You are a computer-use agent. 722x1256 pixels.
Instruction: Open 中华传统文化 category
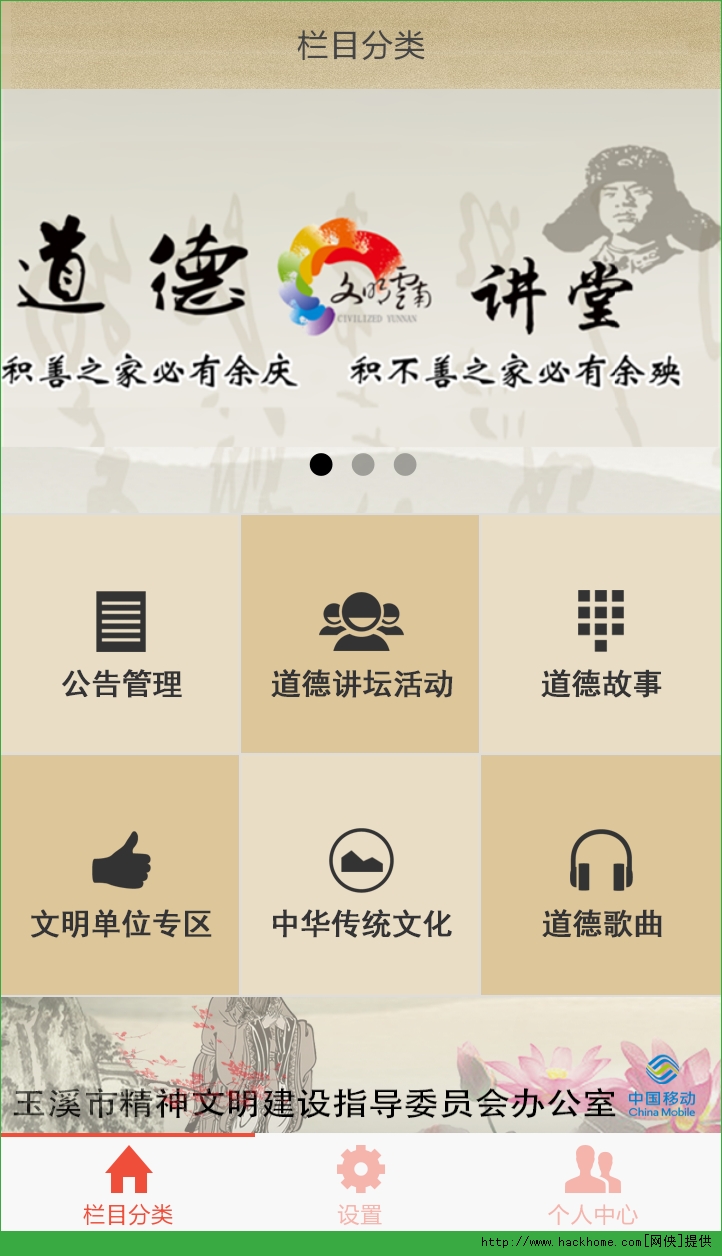click(361, 876)
